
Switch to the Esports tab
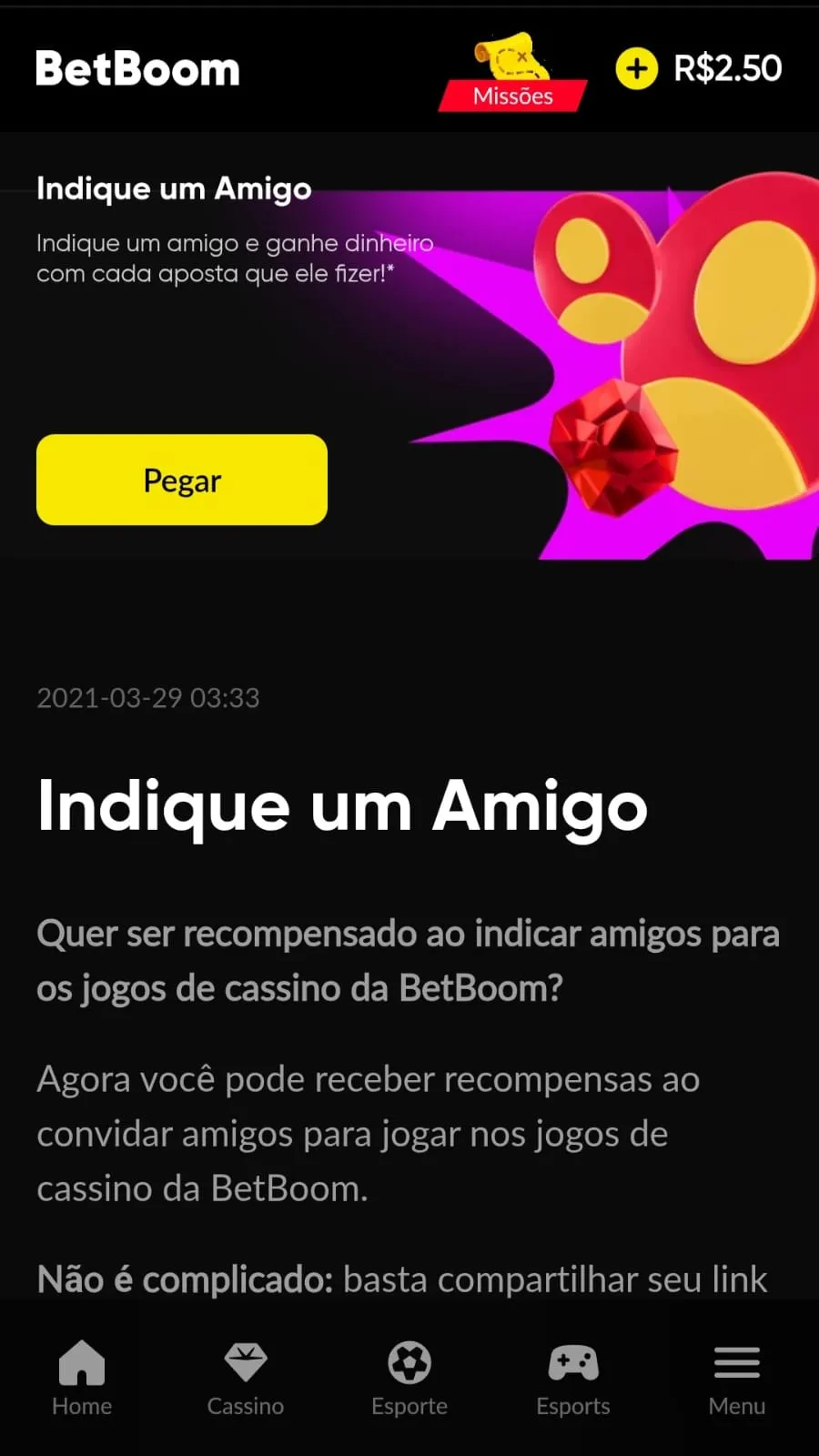tap(573, 1378)
